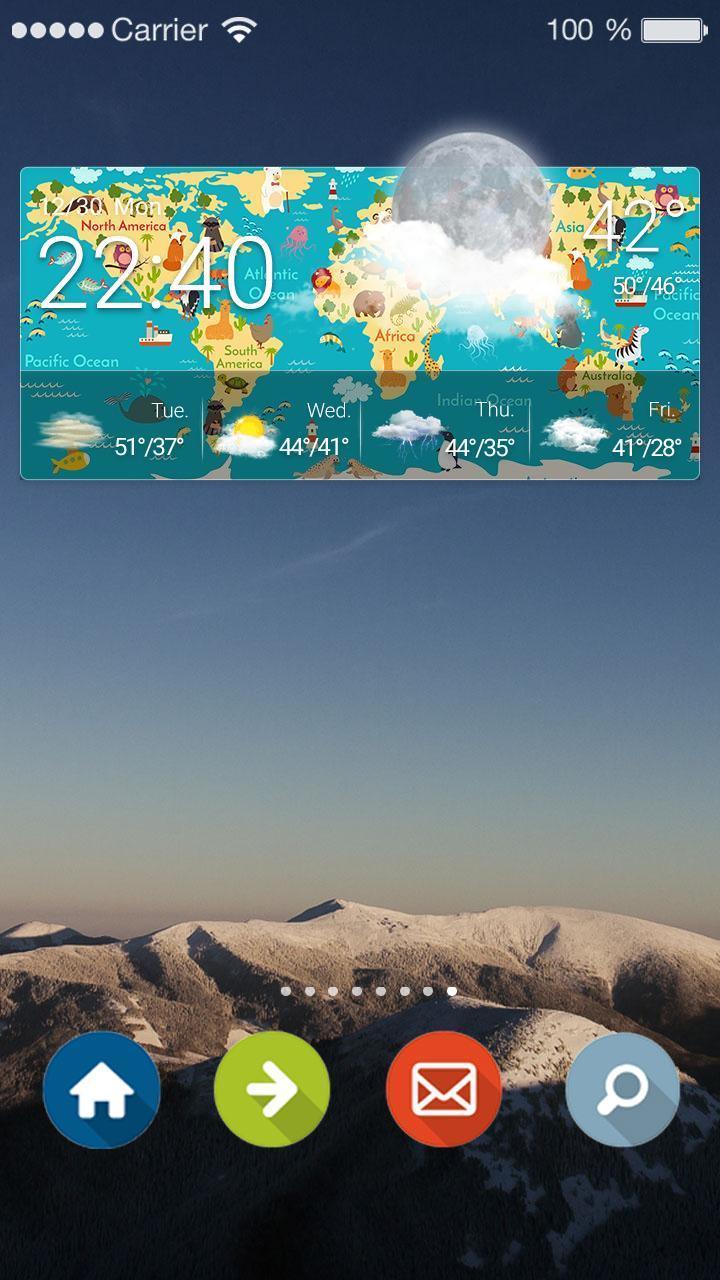This screenshot has height=1280, width=720.
Task: Tap the green arrow icon
Action: (x=272, y=1090)
